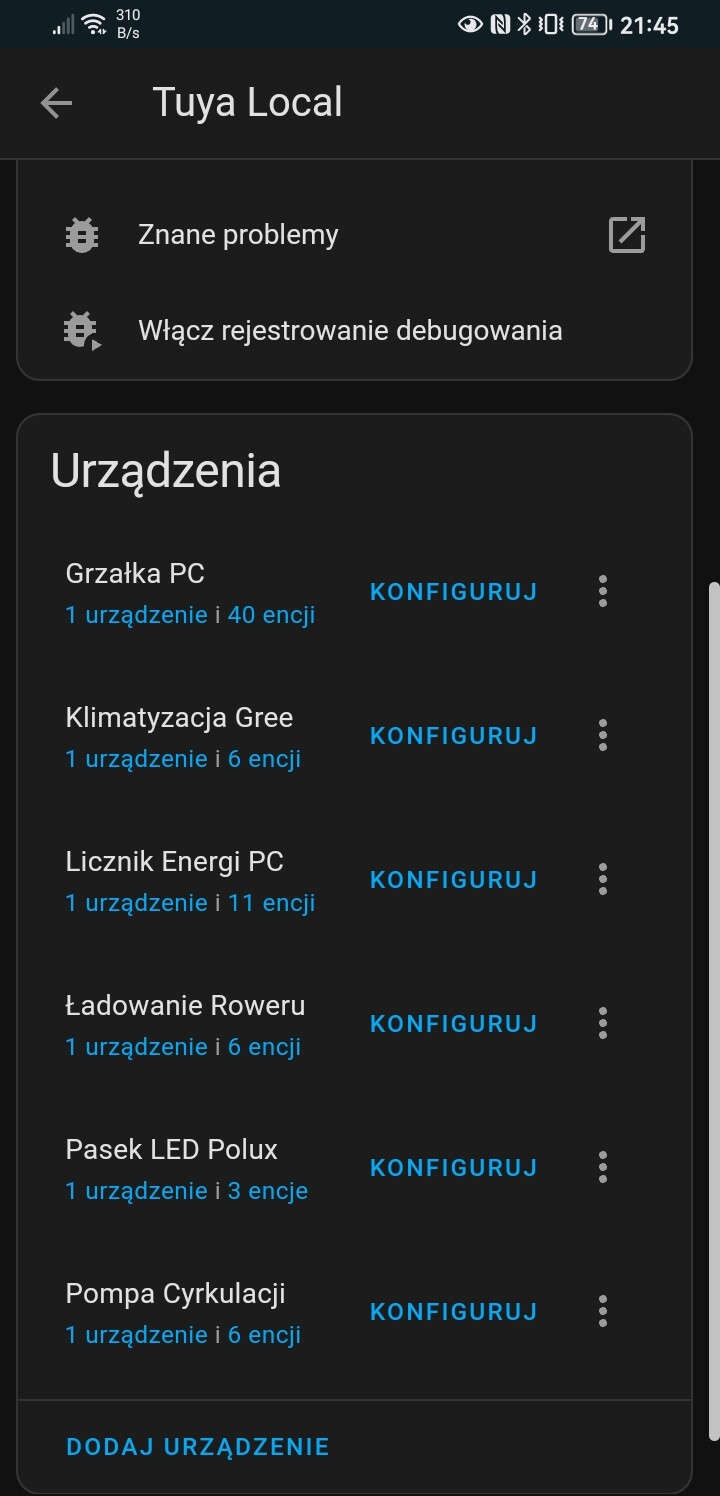Open three-dot menu for Klimatyzacja Gree
Viewport: 720px width, 1496px height.
(x=602, y=736)
